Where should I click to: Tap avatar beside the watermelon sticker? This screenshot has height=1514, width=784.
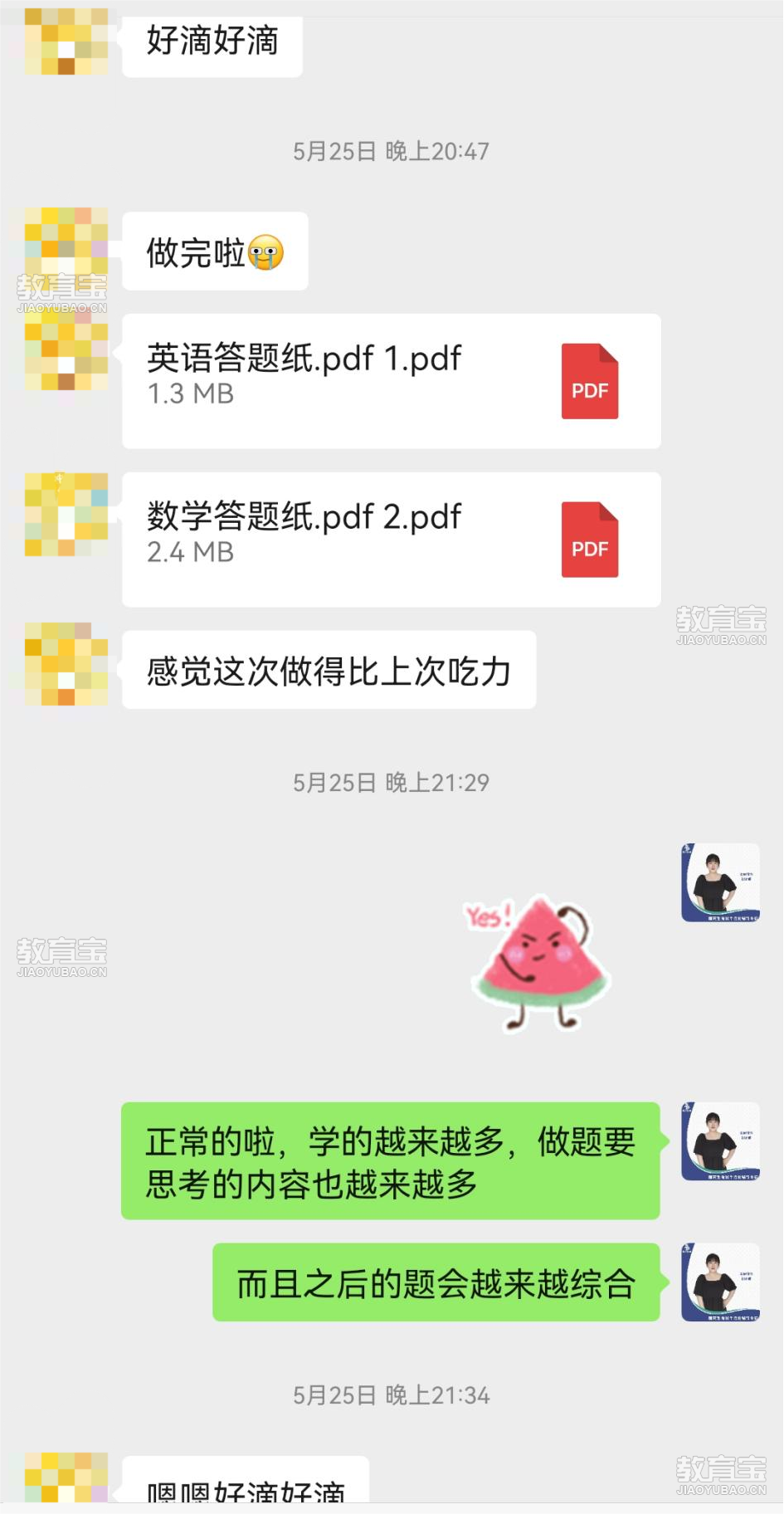pyautogui.click(x=720, y=882)
